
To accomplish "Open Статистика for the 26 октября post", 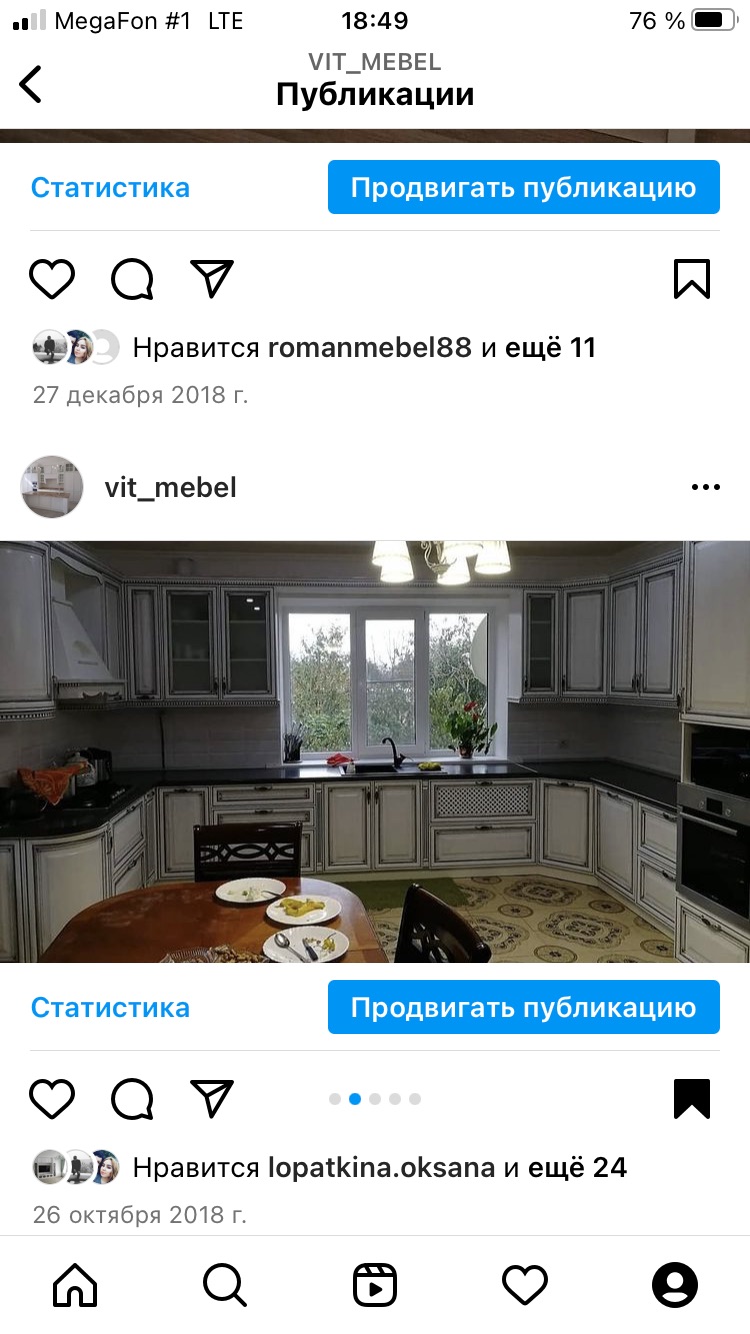I will pyautogui.click(x=110, y=1007).
